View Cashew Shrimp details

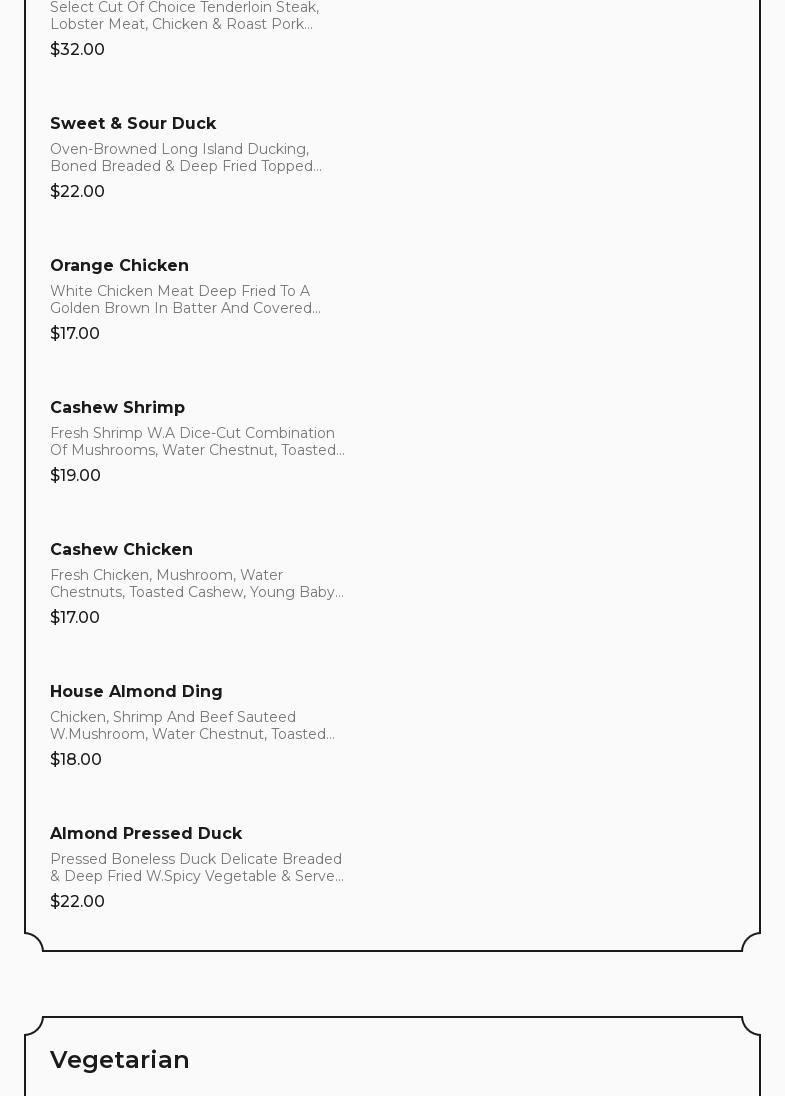pos(117,408)
